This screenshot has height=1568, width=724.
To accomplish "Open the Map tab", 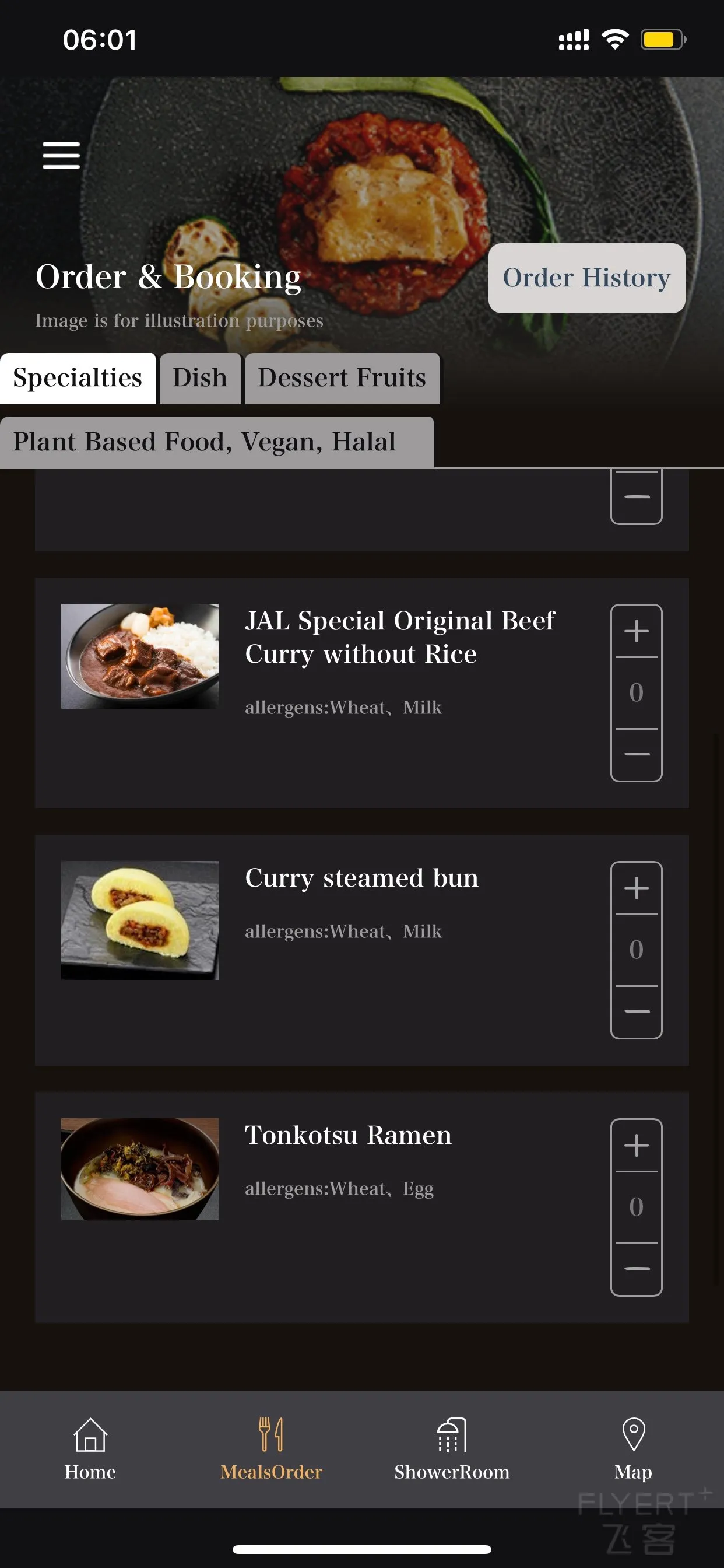I will pos(633,1450).
